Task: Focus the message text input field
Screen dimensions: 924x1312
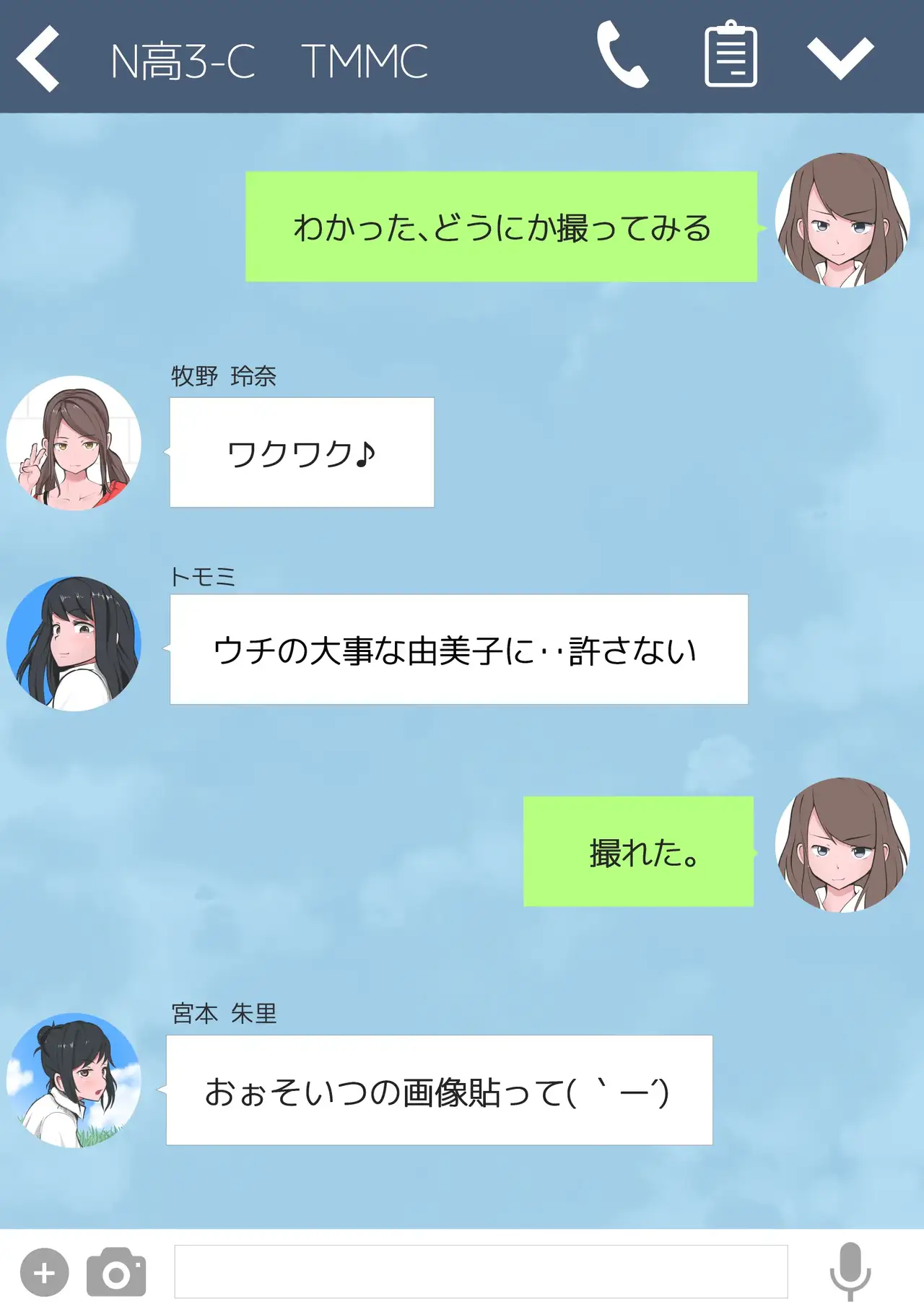Action: click(481, 1272)
